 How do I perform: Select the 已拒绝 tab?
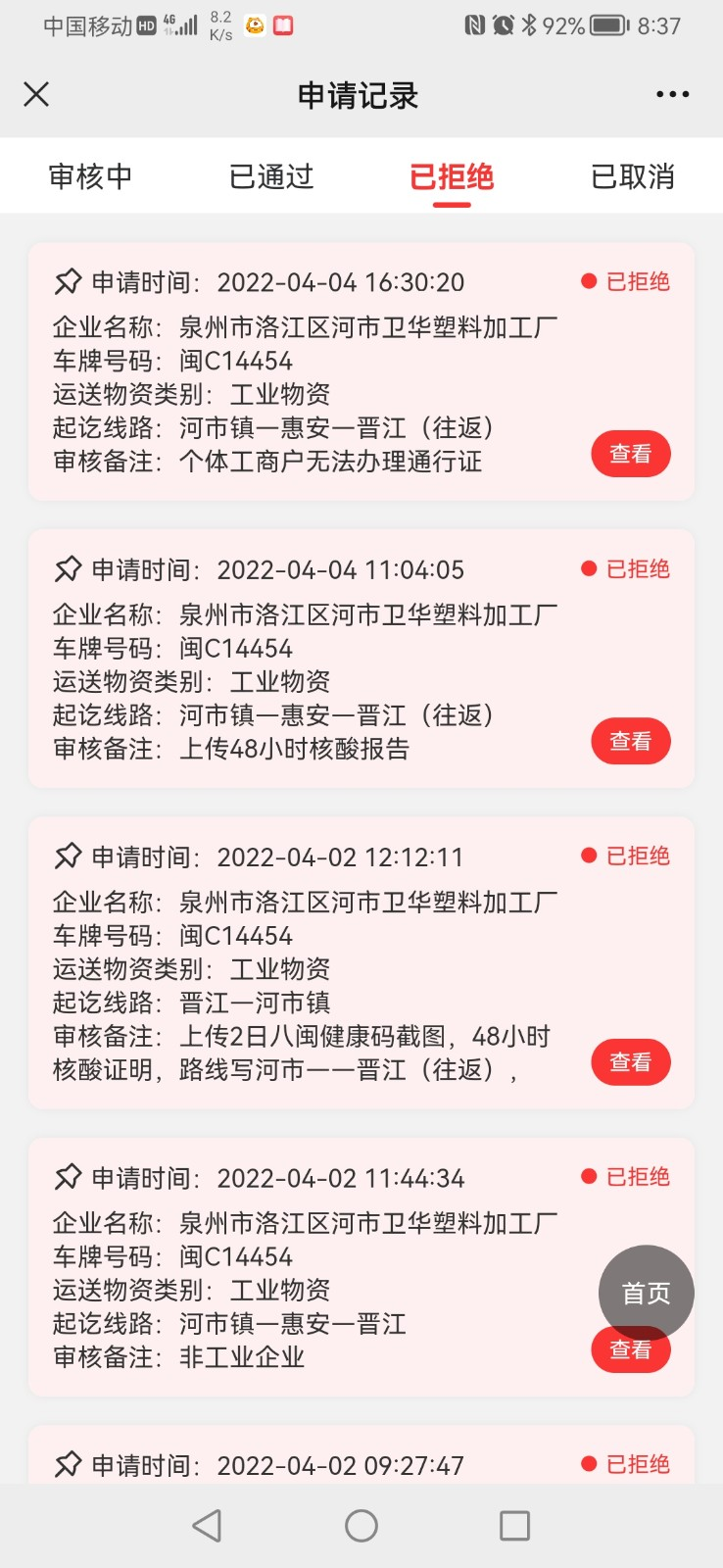coord(452,176)
